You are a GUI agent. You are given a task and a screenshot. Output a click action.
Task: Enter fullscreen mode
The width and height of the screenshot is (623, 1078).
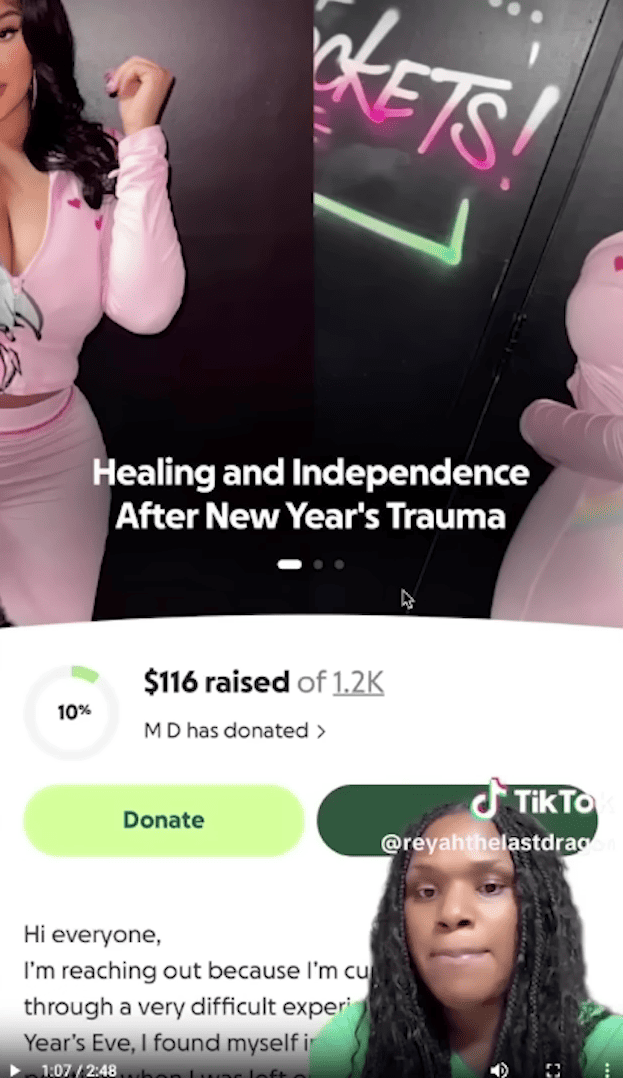552,1069
